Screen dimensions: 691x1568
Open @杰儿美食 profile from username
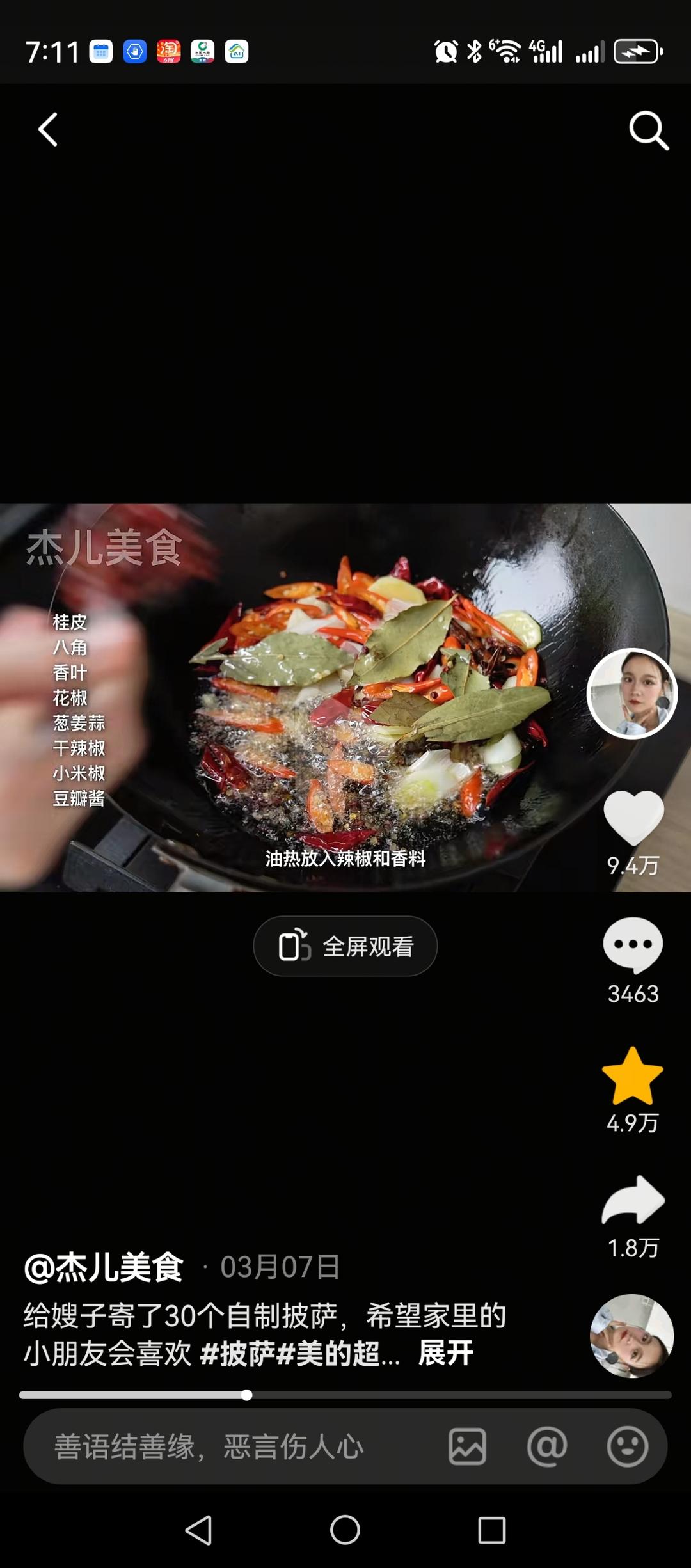tap(104, 1267)
